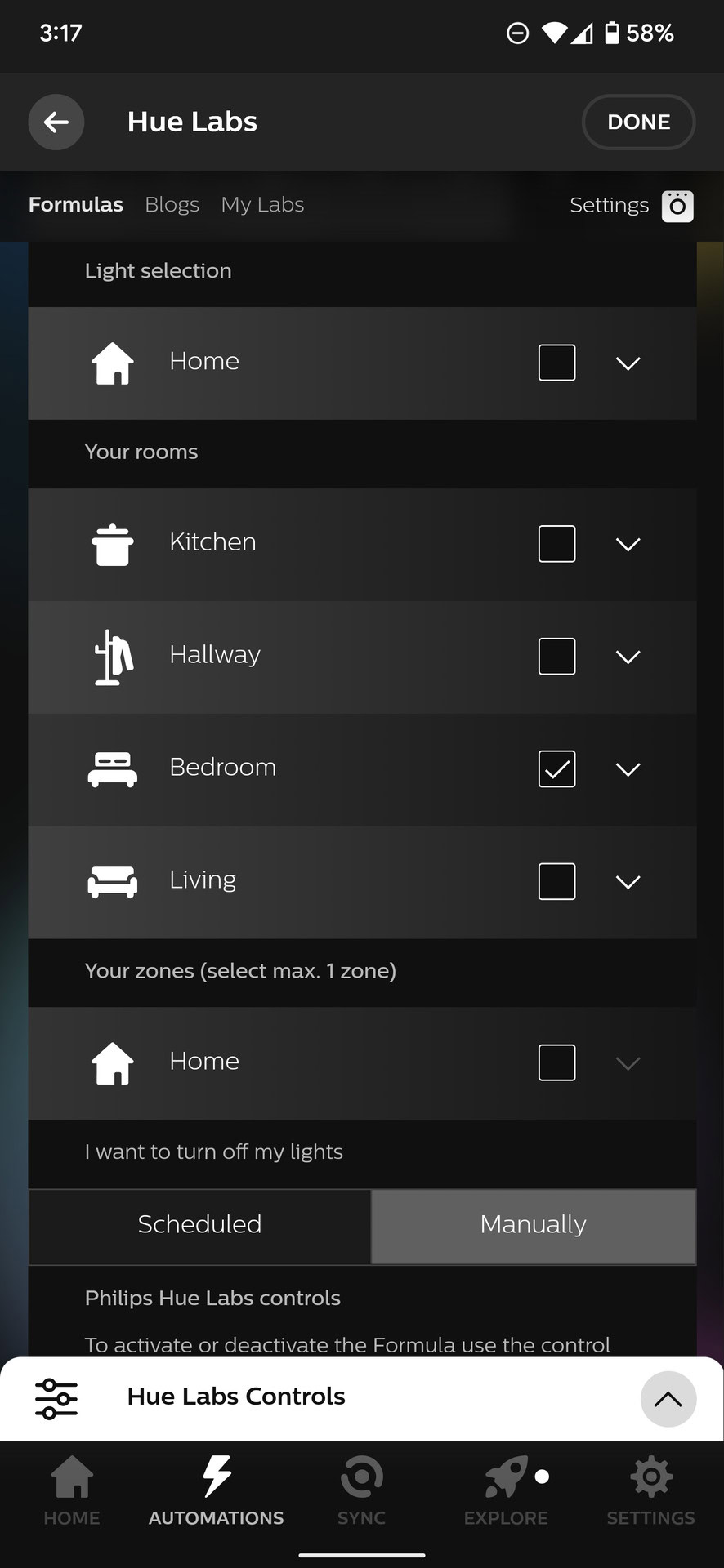Switch to the Blogs tab
Image resolution: width=724 pixels, height=1568 pixels.
172,204
